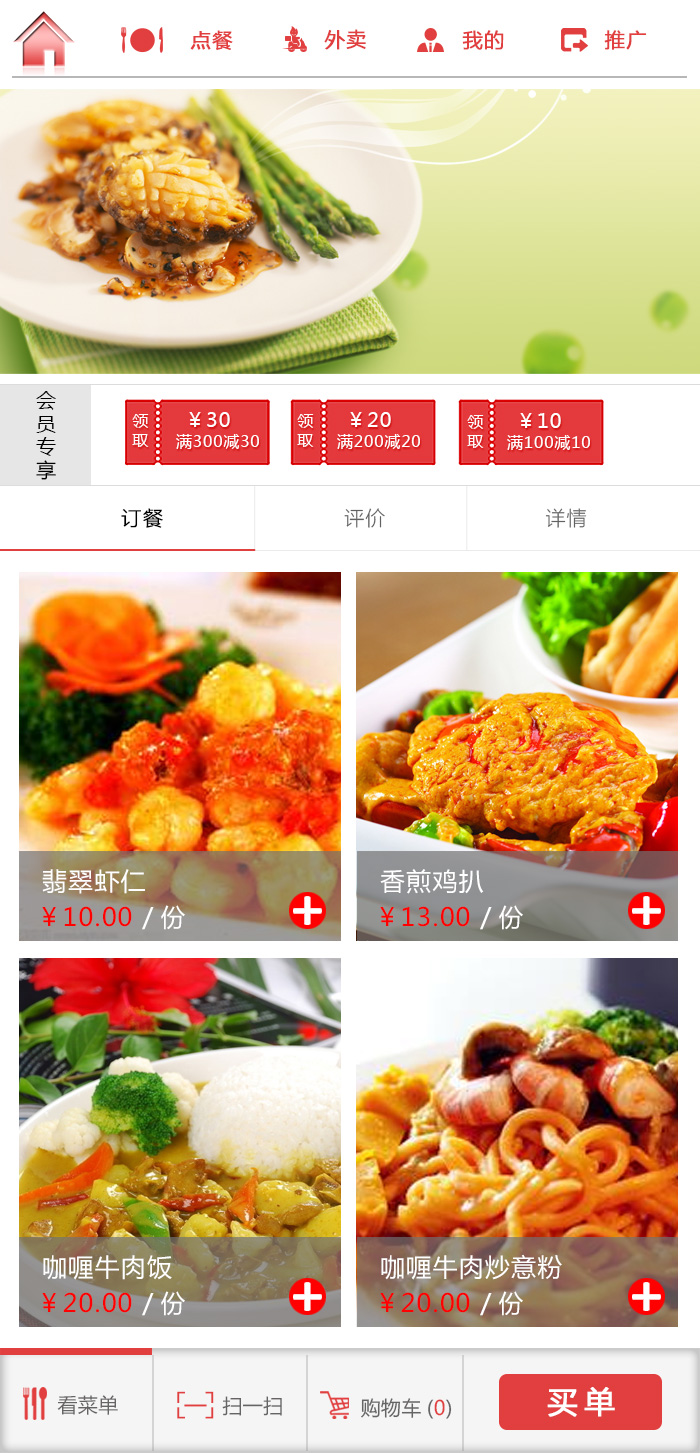
Task: Switch to the 评价 tab
Action: point(364,518)
